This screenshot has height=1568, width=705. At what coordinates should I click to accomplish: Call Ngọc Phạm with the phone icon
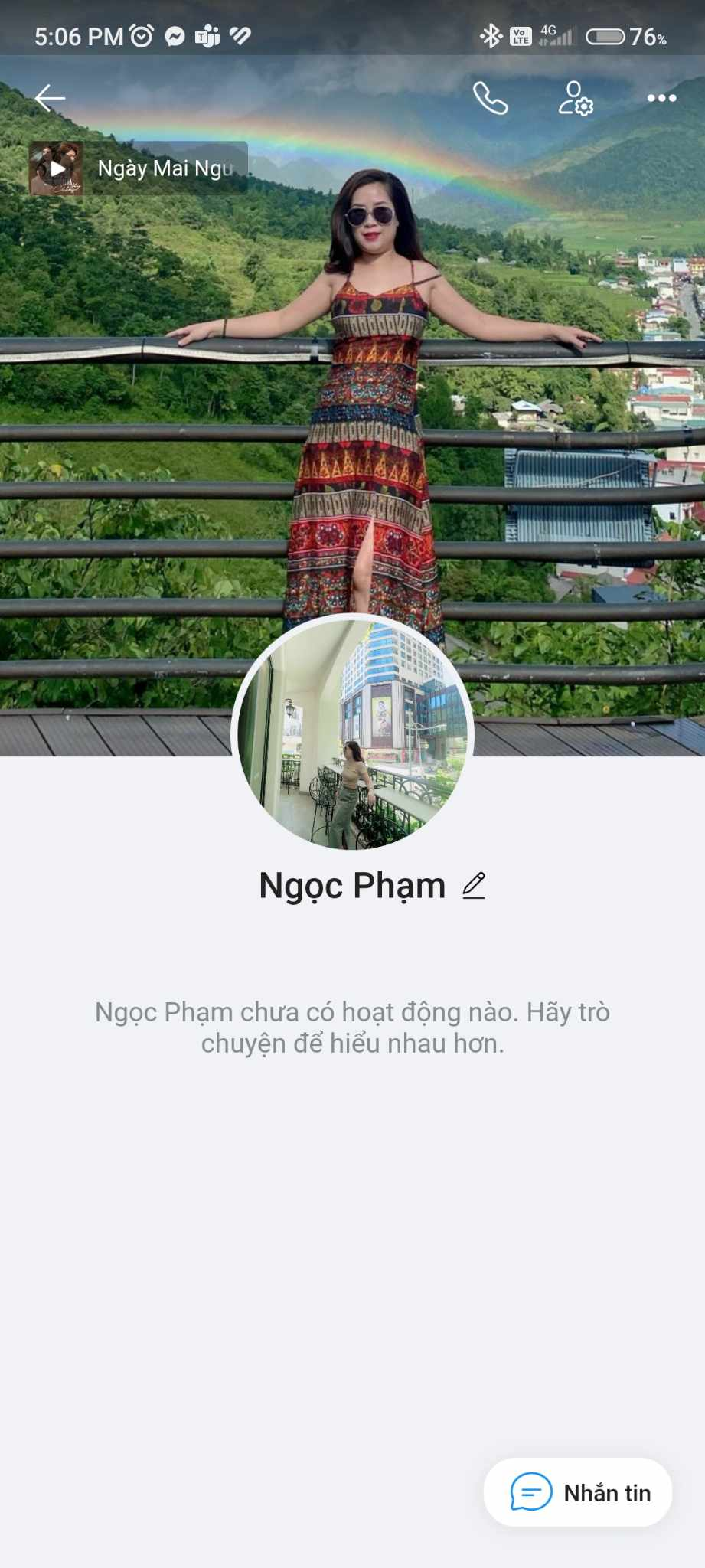pos(490,98)
